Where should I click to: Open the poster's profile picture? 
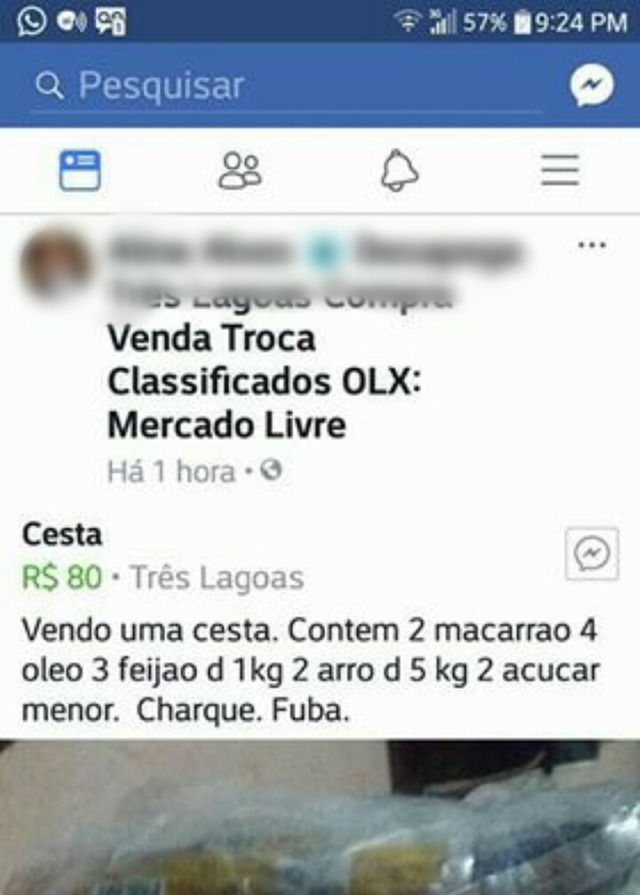pos(56,262)
